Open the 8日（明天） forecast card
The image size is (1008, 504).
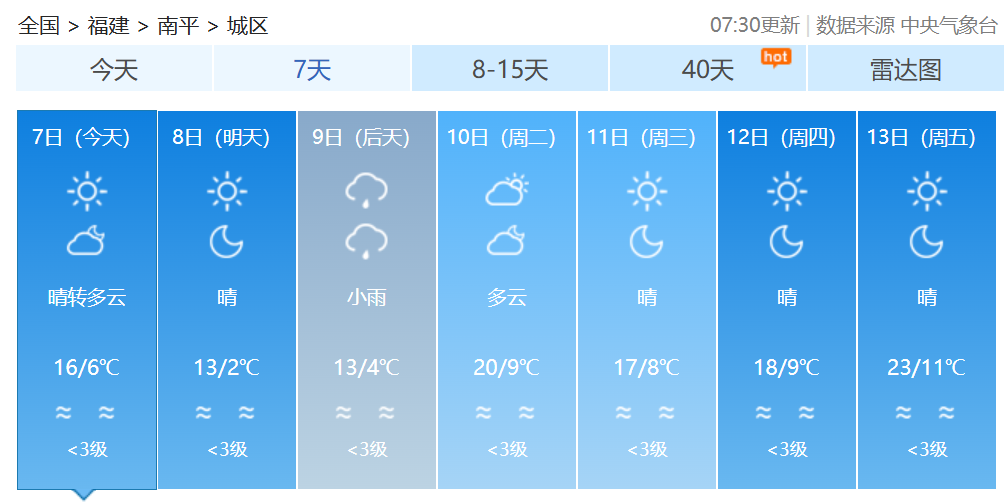point(227,300)
